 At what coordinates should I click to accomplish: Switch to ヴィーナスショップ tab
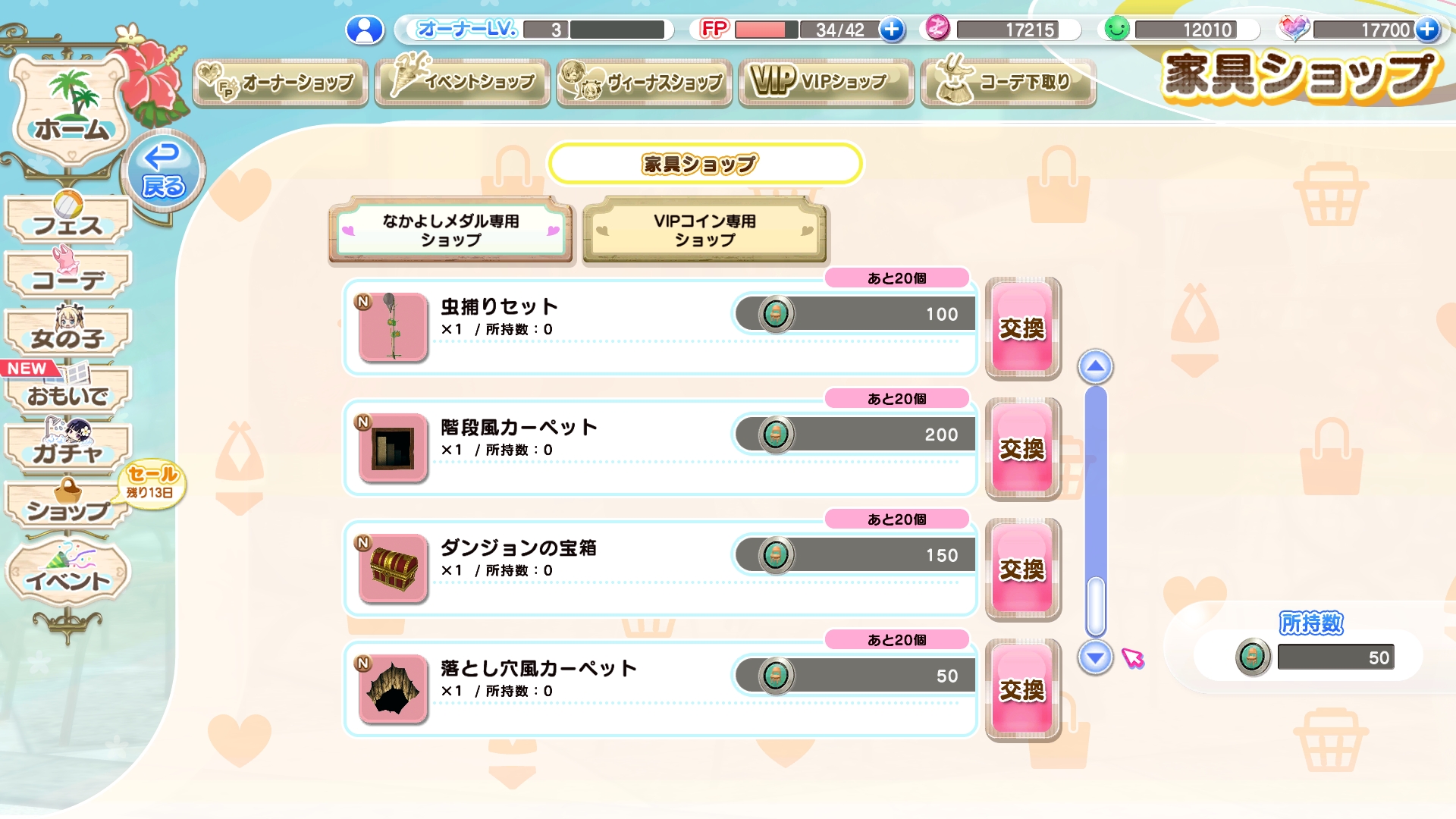(x=645, y=82)
